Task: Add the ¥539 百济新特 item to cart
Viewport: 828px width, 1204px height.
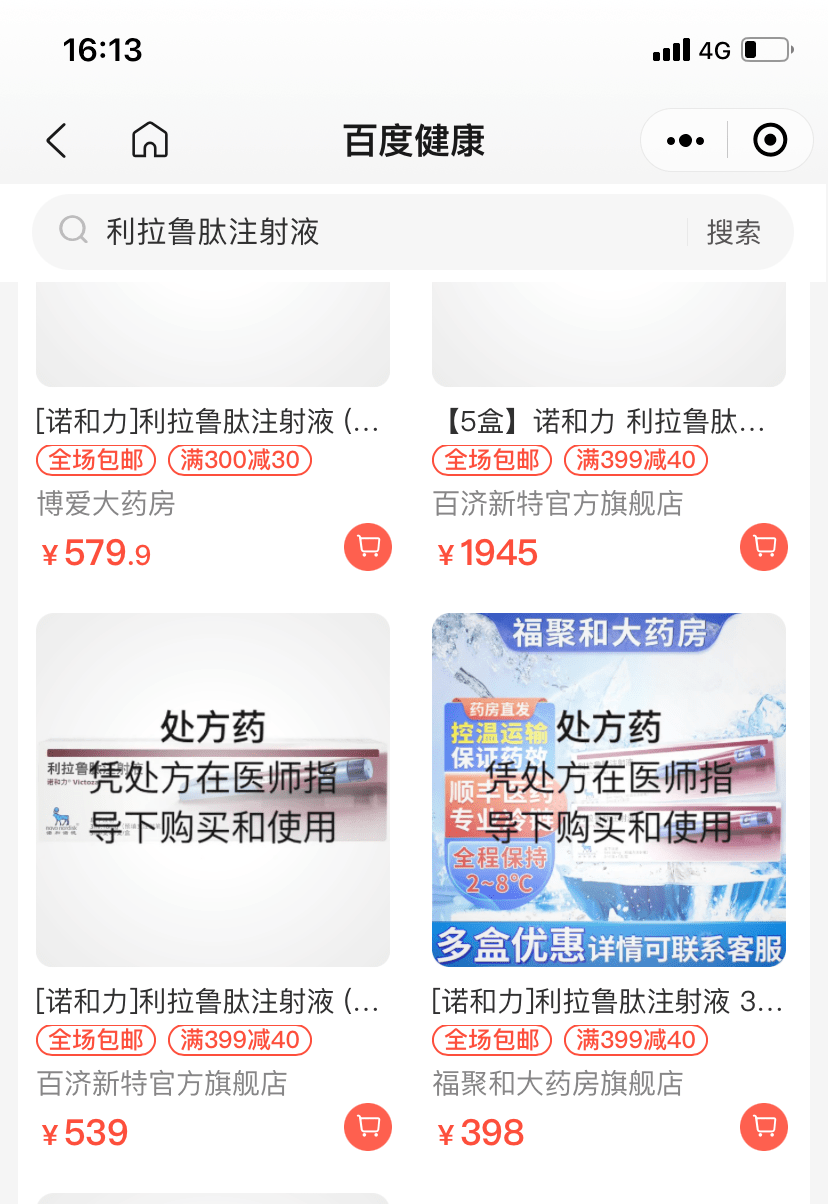Action: click(x=368, y=1128)
